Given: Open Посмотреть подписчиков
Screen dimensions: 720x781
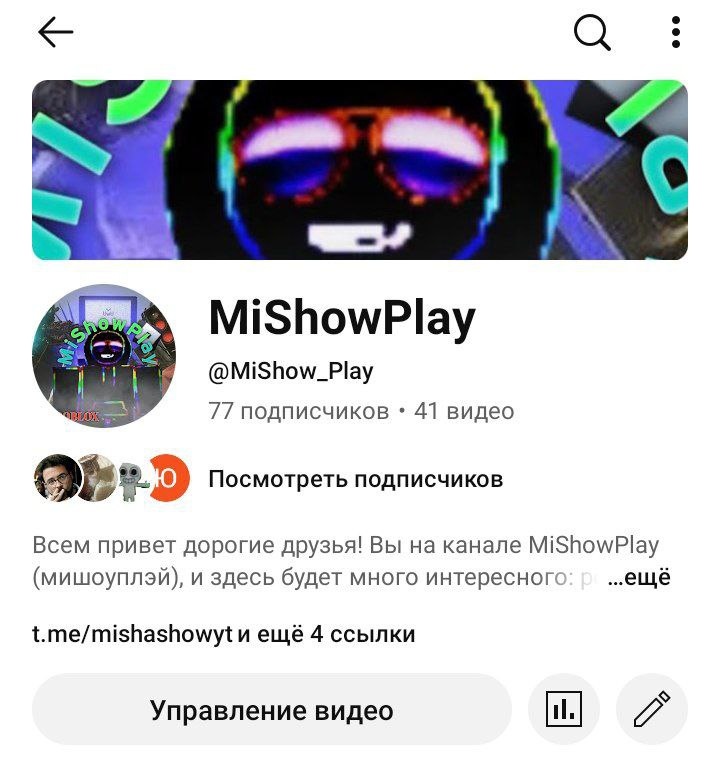Looking at the screenshot, I should point(356,479).
